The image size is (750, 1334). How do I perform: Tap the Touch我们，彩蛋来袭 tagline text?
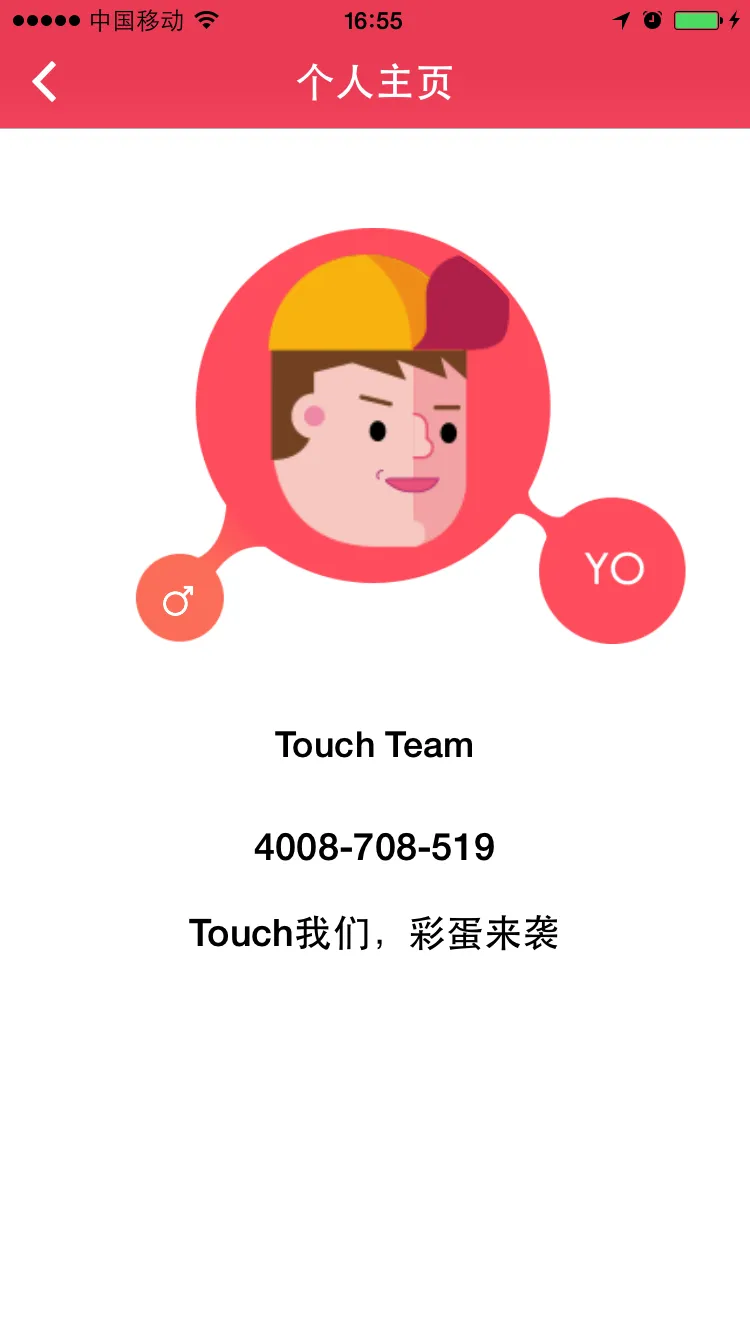[375, 932]
